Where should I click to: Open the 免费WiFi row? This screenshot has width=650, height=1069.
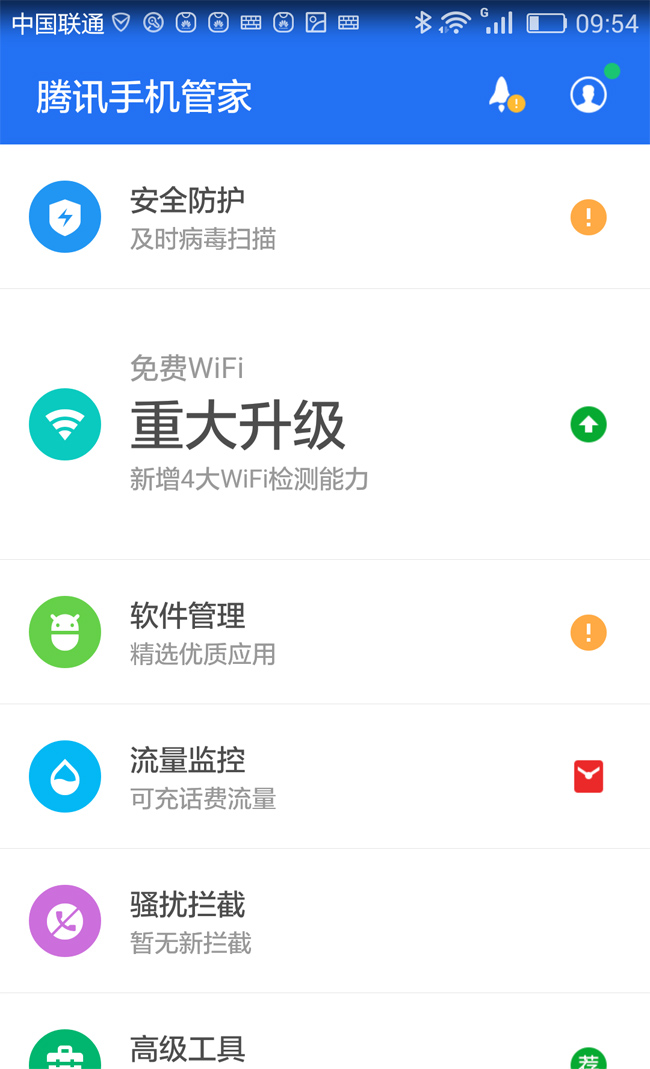325,424
